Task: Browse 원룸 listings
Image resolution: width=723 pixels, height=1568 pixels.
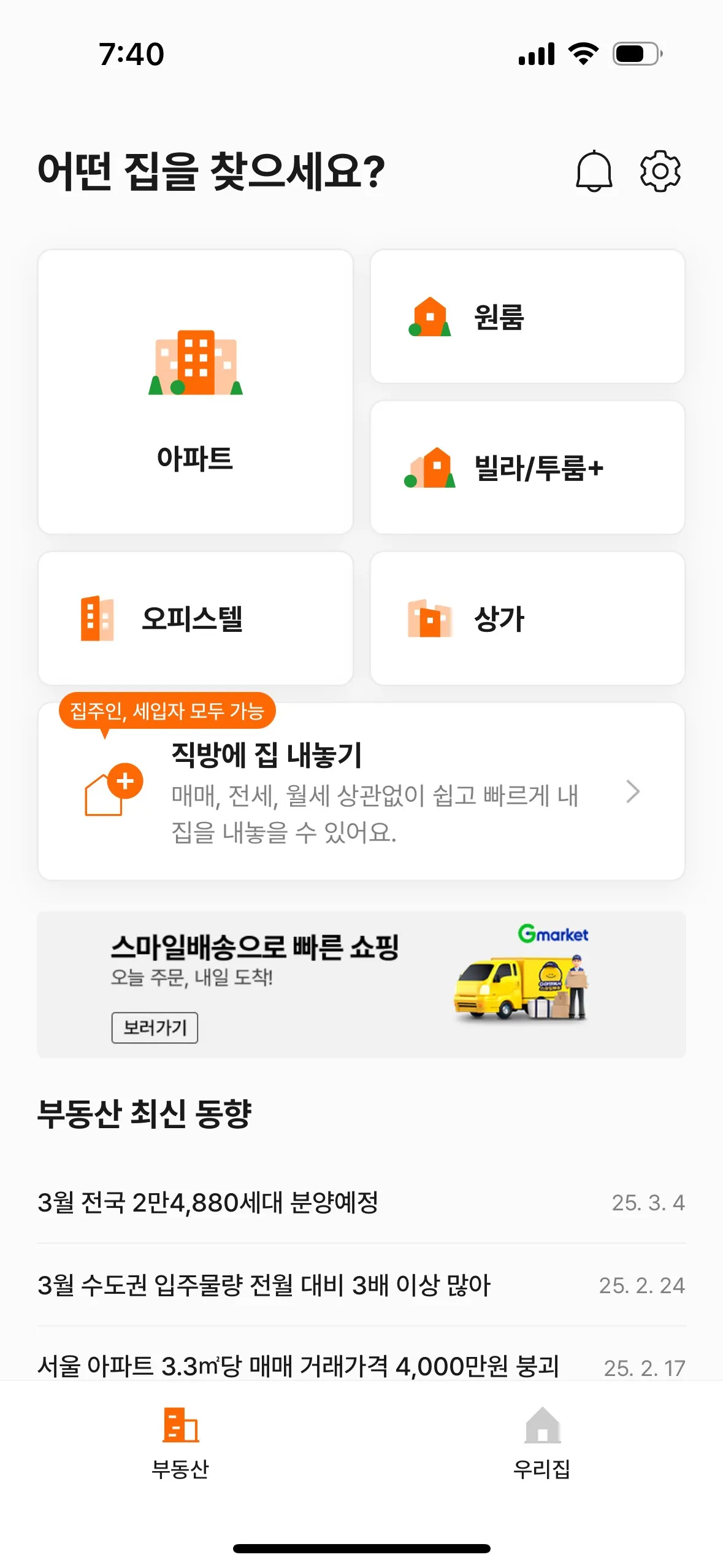Action: [x=527, y=317]
